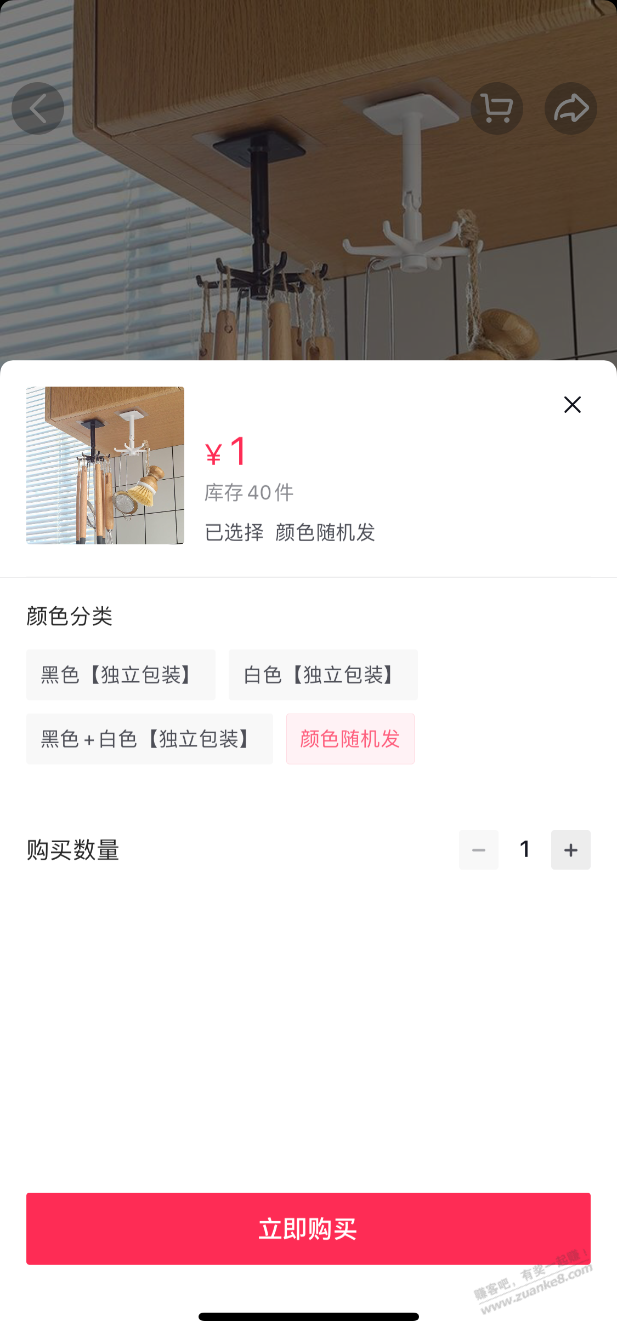Go back using the arrow icon
This screenshot has height=1334, width=617.
(x=38, y=108)
